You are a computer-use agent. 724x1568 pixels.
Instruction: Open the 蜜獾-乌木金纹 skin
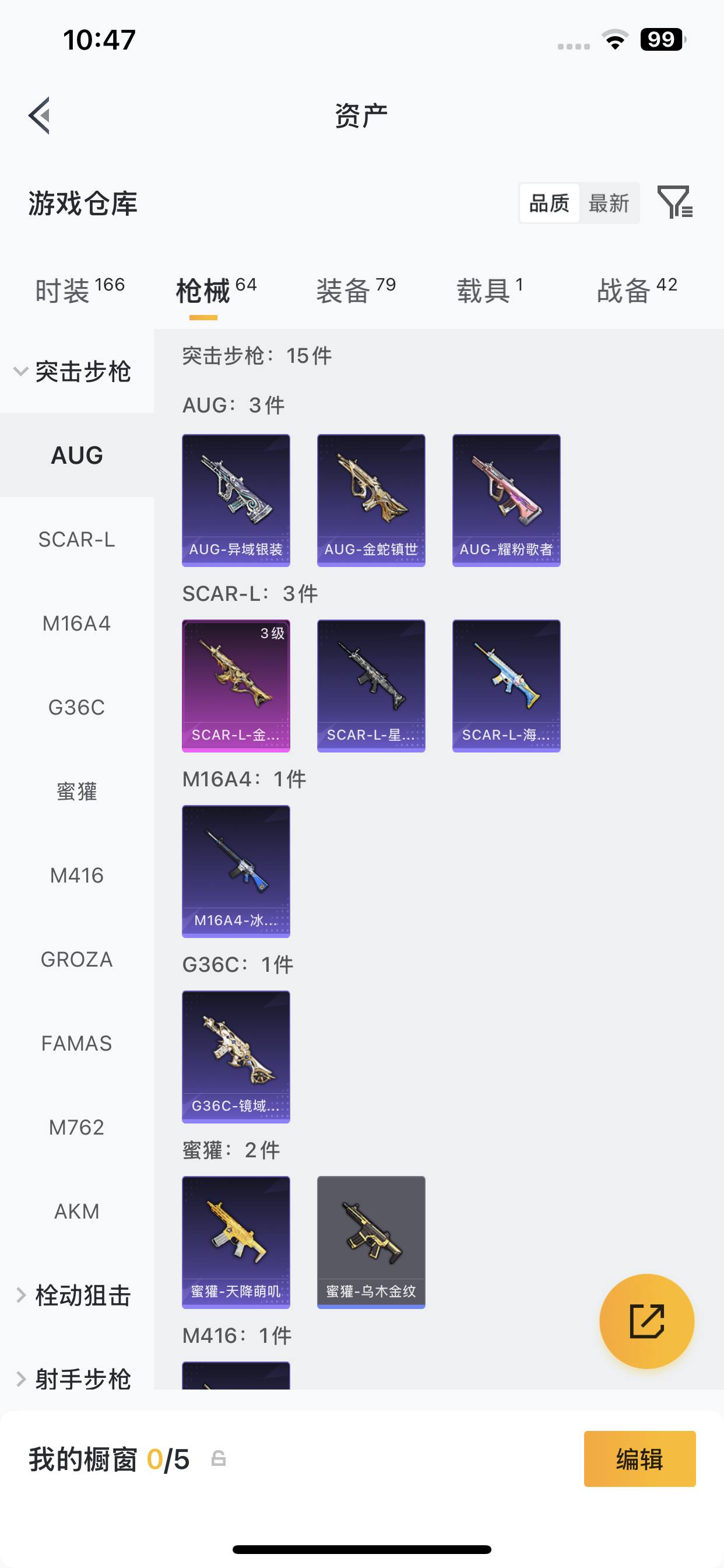[x=371, y=1242]
